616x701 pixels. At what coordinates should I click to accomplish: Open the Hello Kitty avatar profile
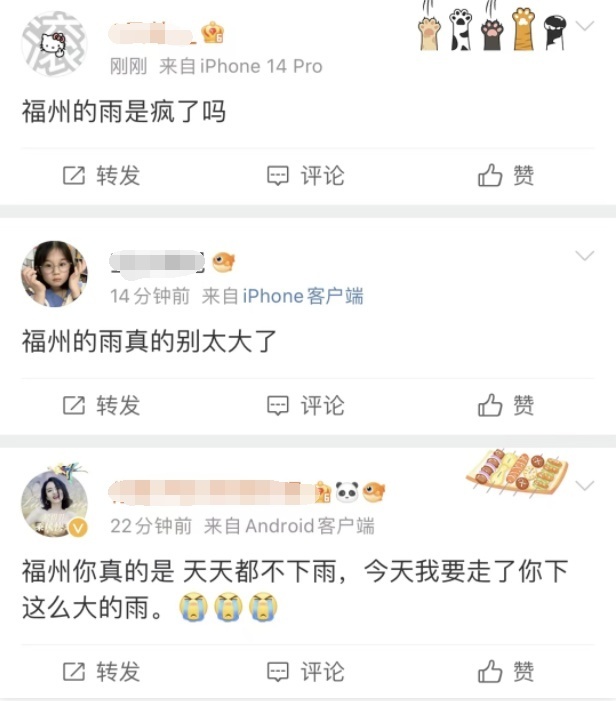(x=54, y=43)
